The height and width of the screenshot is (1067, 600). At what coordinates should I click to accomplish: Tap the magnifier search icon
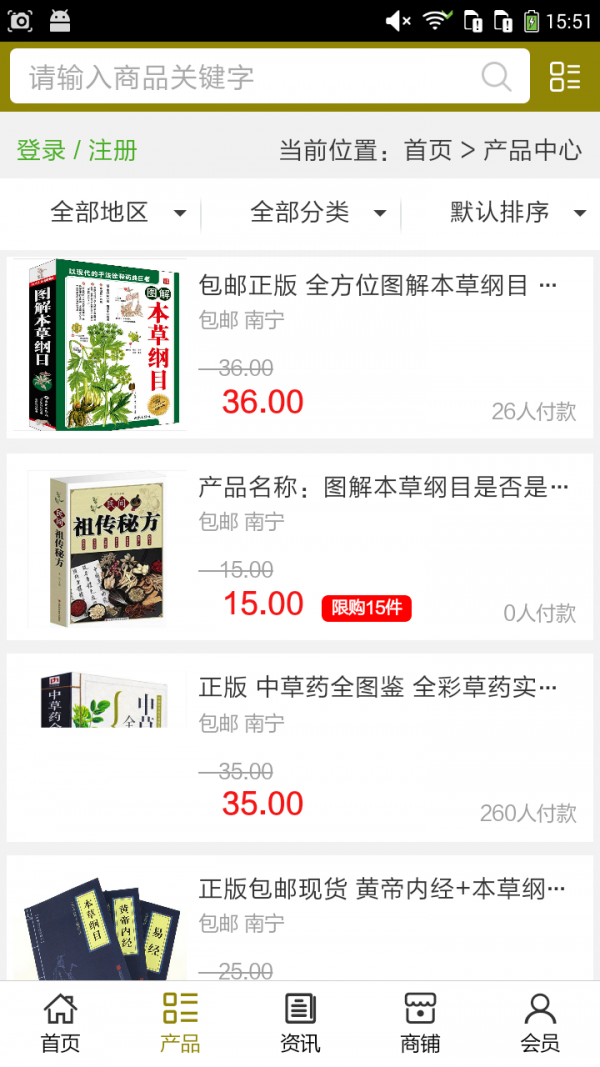496,77
